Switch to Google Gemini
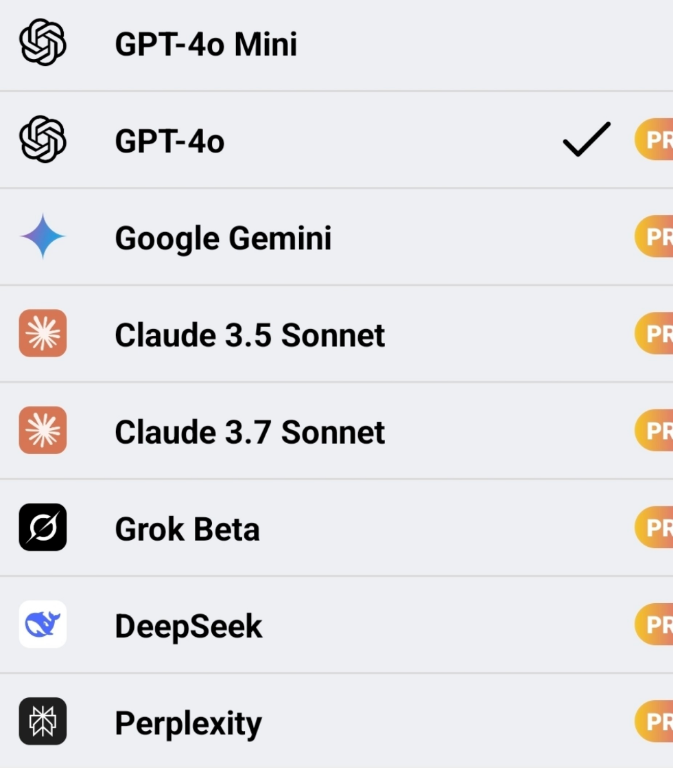Screen dimensions: 673x768 pyautogui.click(x=223, y=238)
